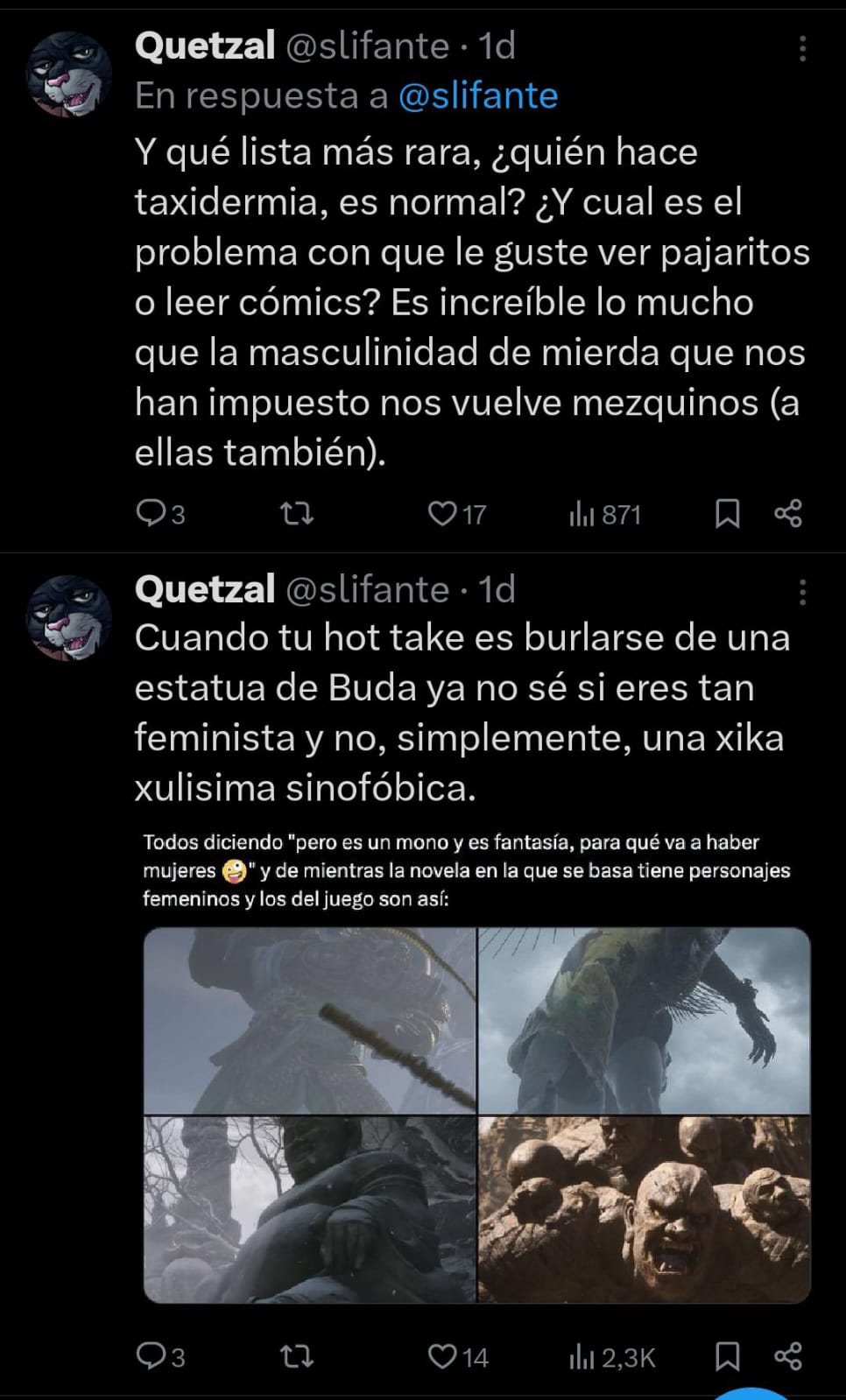Image resolution: width=846 pixels, height=1400 pixels.
Task: View analytics showing 2,3K views
Action: (612, 1357)
